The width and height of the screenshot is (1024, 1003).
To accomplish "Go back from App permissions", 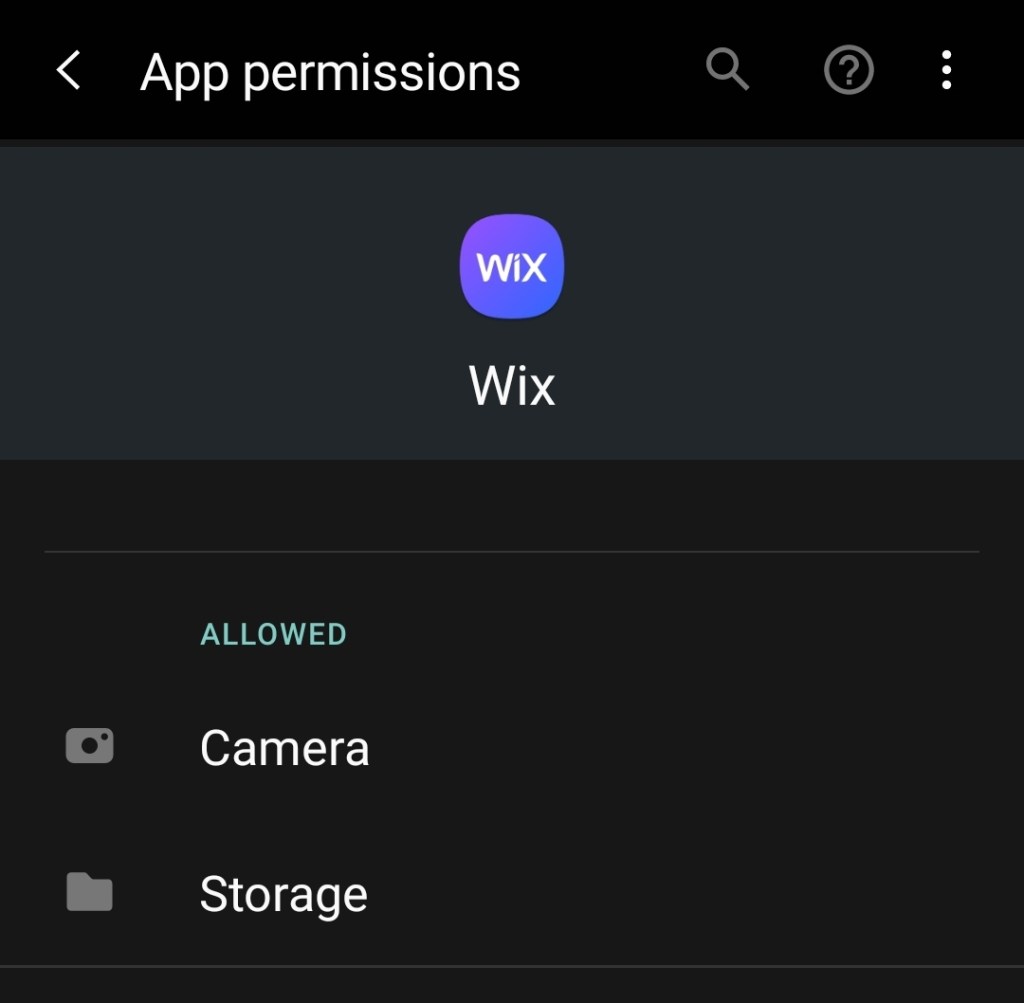I will coord(68,72).
